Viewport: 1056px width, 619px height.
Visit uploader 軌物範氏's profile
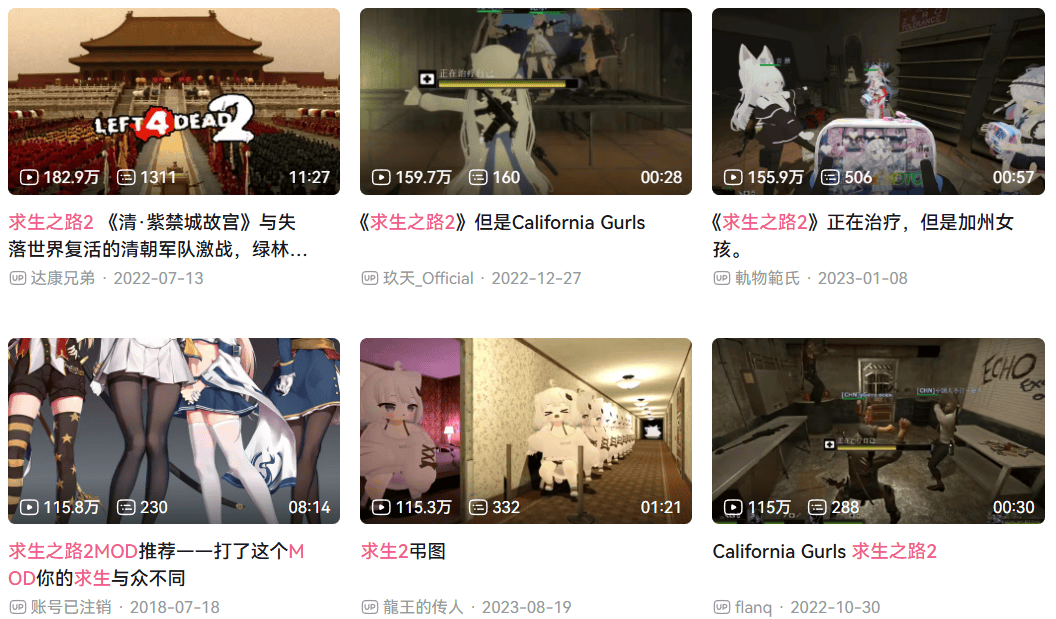point(767,278)
